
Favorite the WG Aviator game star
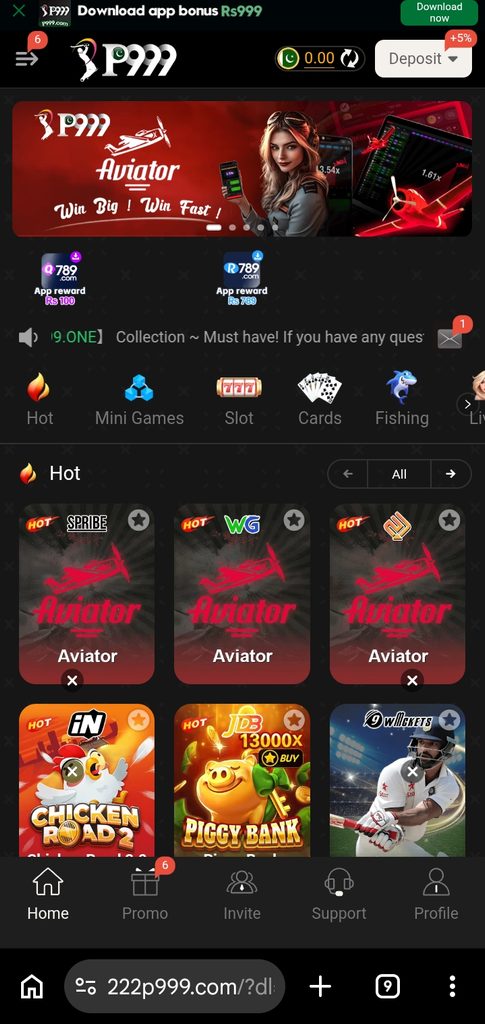point(294,520)
